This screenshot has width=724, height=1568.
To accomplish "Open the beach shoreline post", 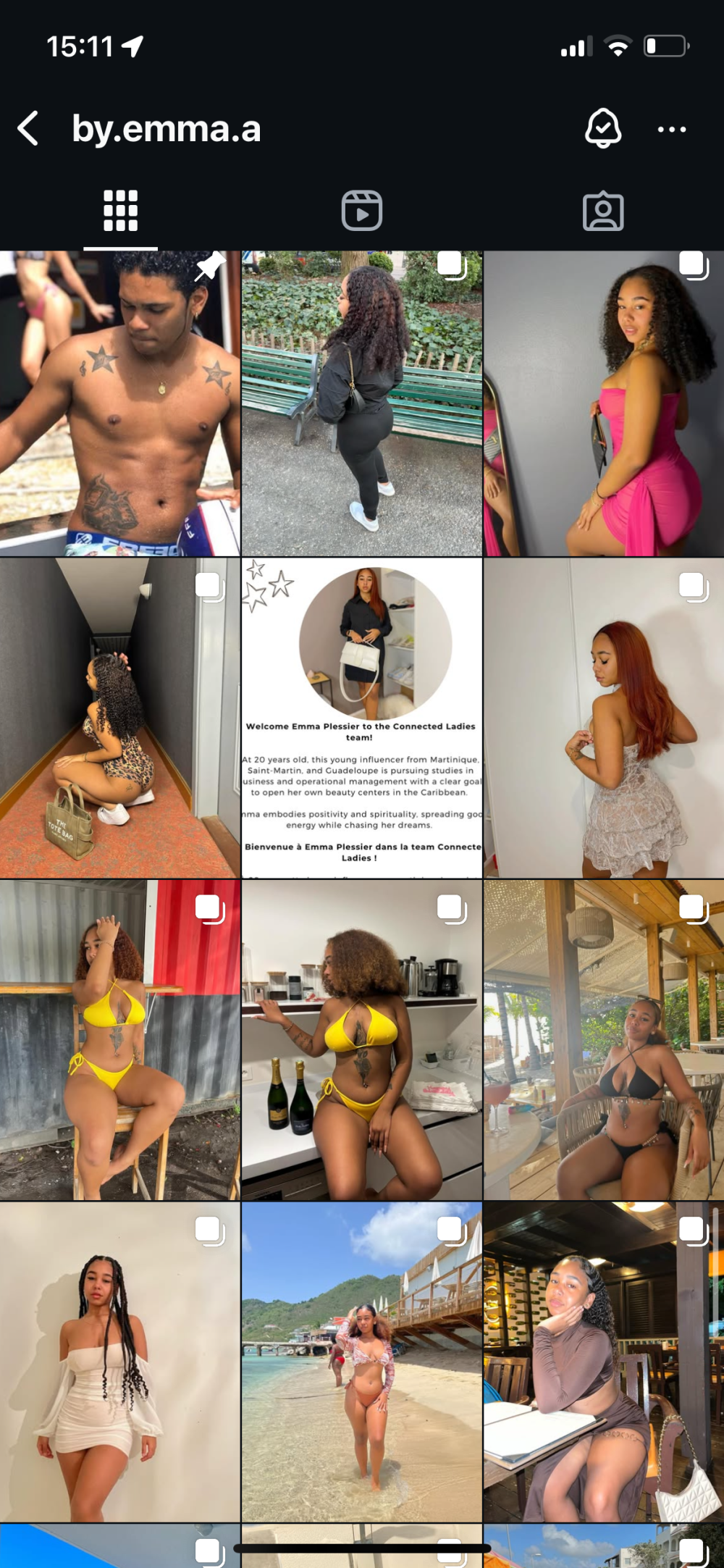I will click(x=361, y=1362).
